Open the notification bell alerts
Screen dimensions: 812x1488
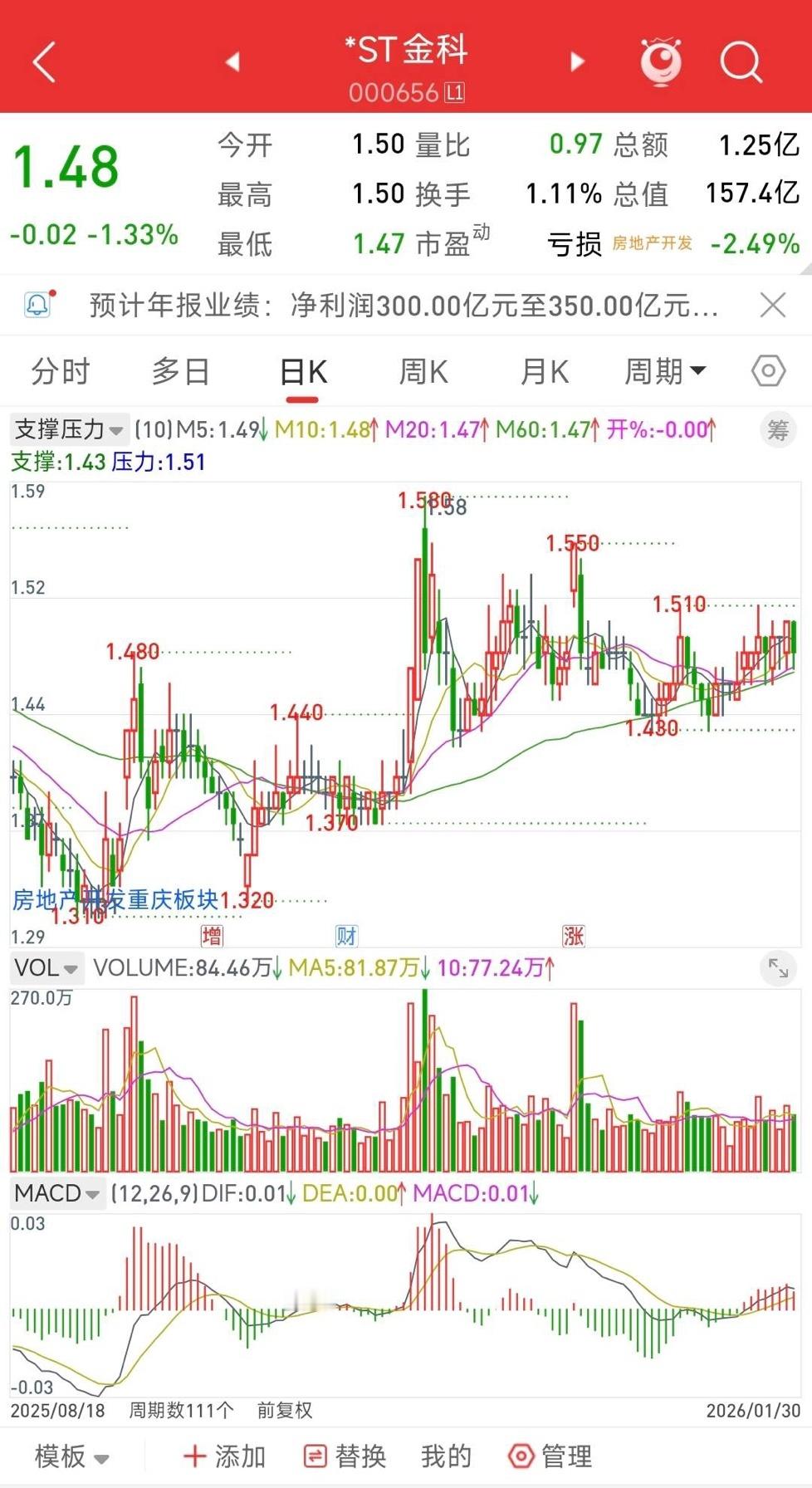coord(37,306)
